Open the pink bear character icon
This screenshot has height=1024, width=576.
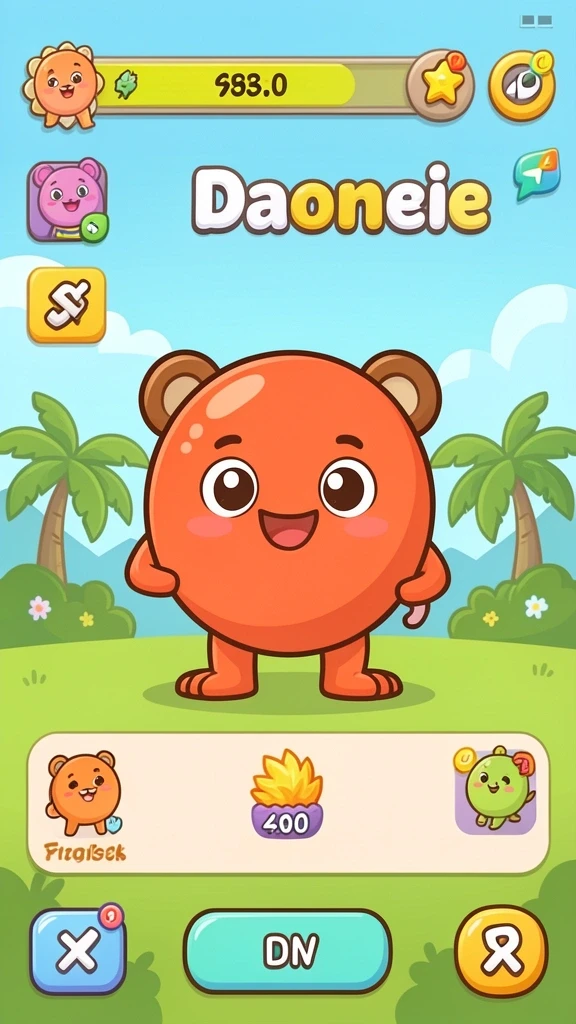pyautogui.click(x=67, y=200)
